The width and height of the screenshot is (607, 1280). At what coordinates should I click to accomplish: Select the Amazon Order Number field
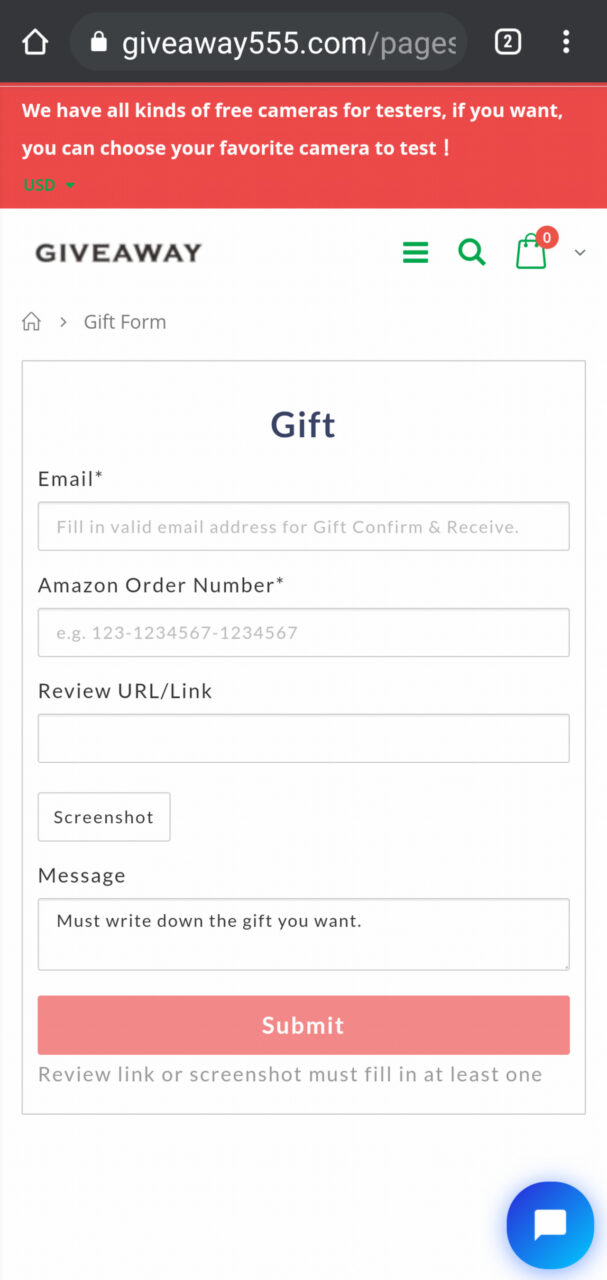point(303,632)
